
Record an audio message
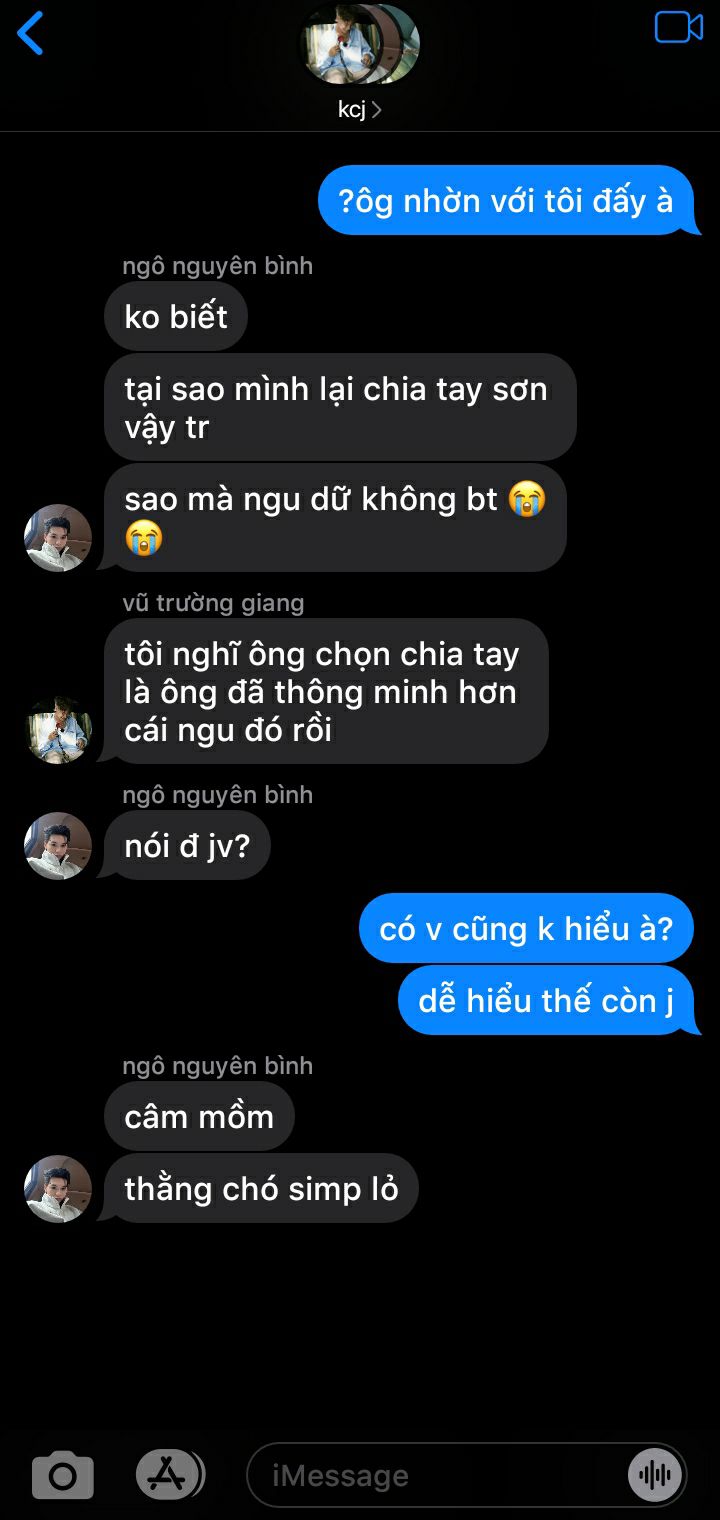[655, 1475]
